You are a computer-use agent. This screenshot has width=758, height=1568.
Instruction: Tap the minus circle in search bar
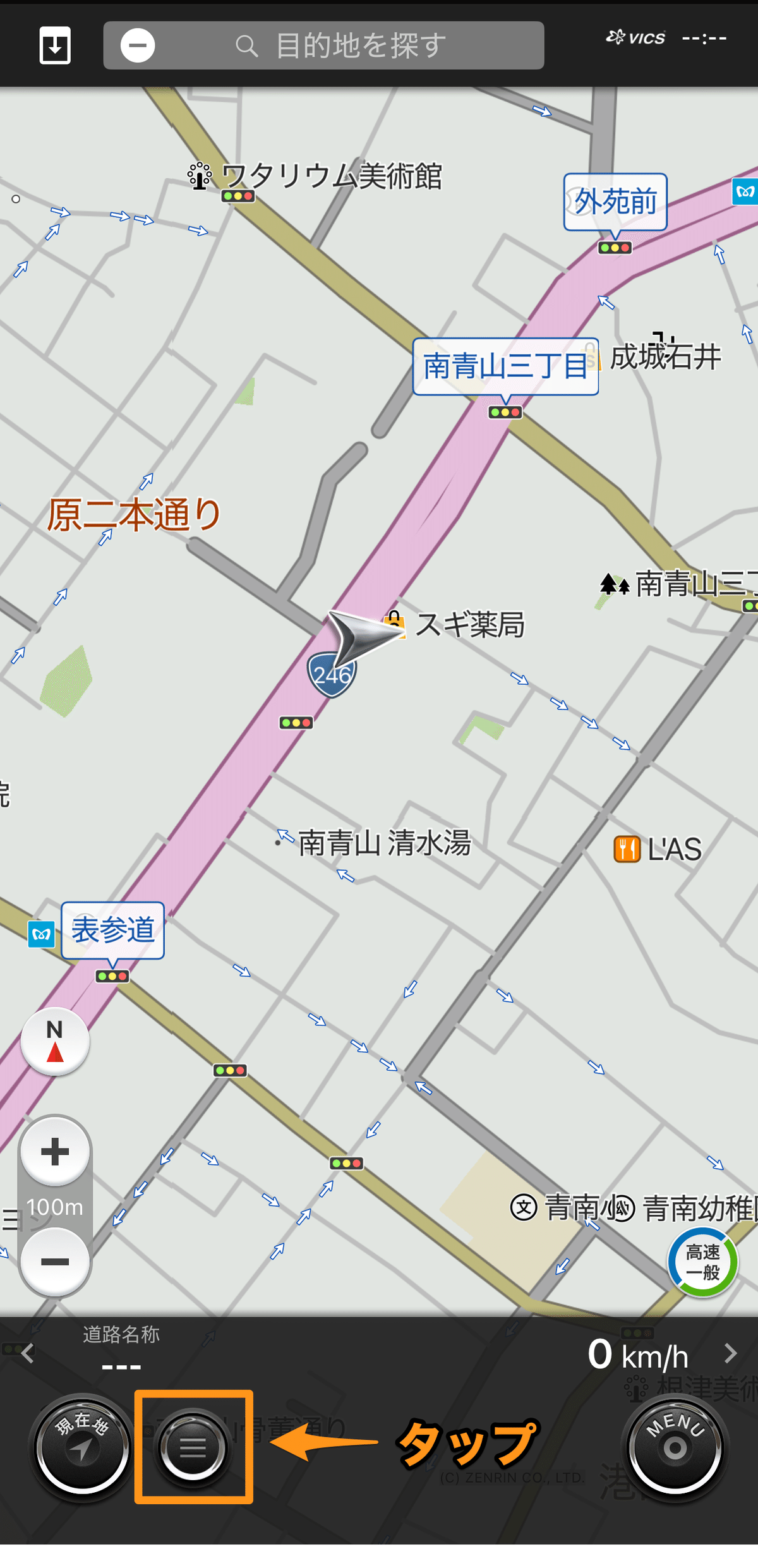tap(138, 45)
